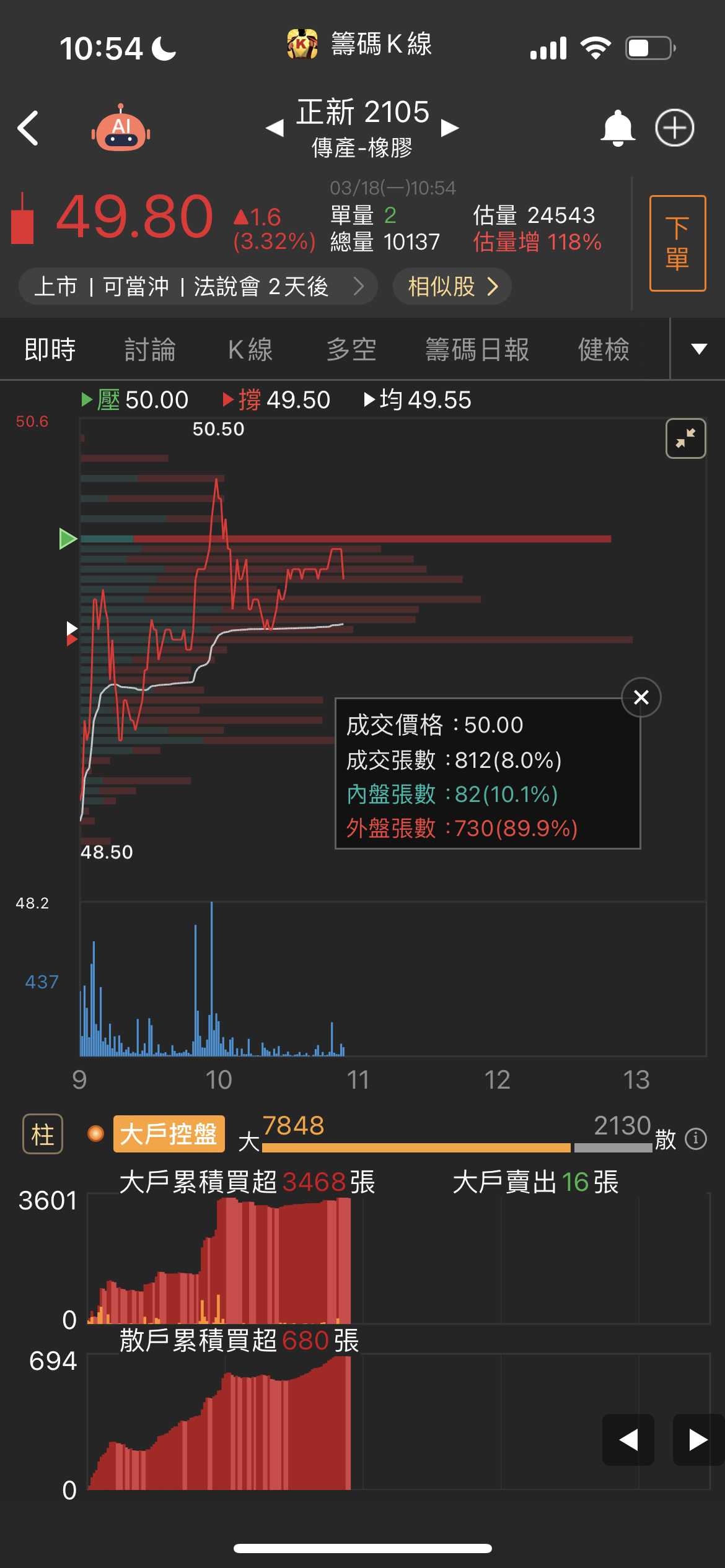725x1568 pixels.
Task: Collapse the chart with the shrink icon
Action: (x=685, y=438)
